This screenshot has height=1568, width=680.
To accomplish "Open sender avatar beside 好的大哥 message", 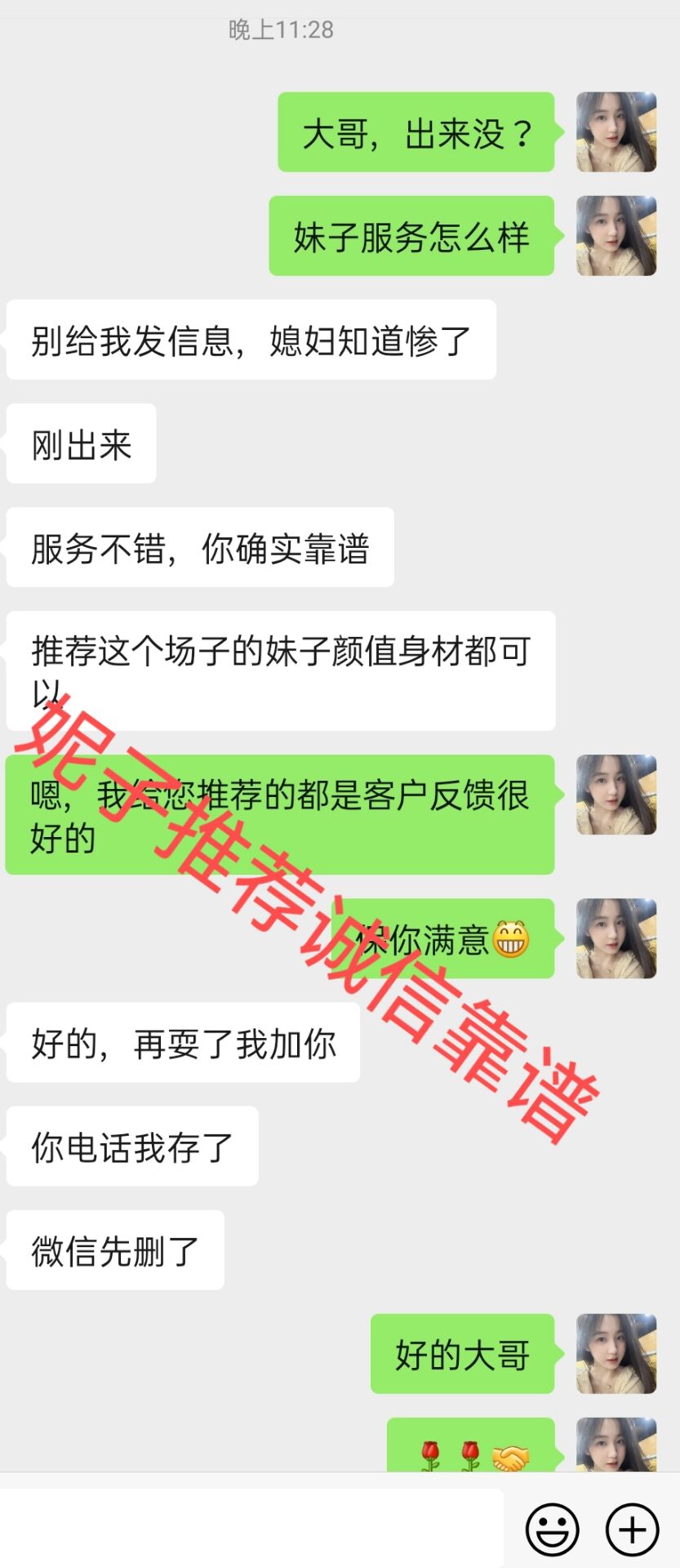I will 616,1353.
